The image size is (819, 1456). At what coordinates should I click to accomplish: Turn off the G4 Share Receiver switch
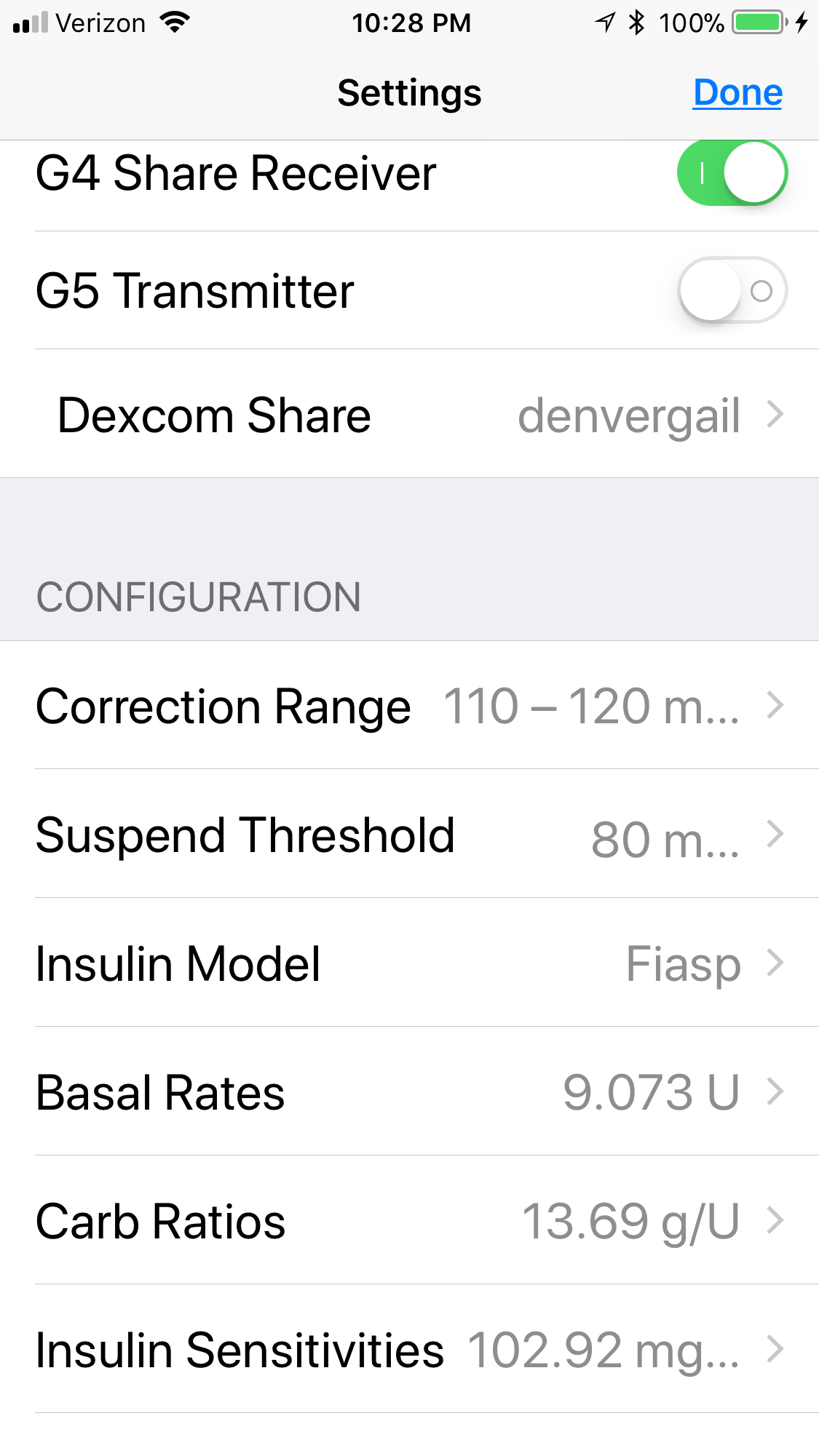point(731,173)
